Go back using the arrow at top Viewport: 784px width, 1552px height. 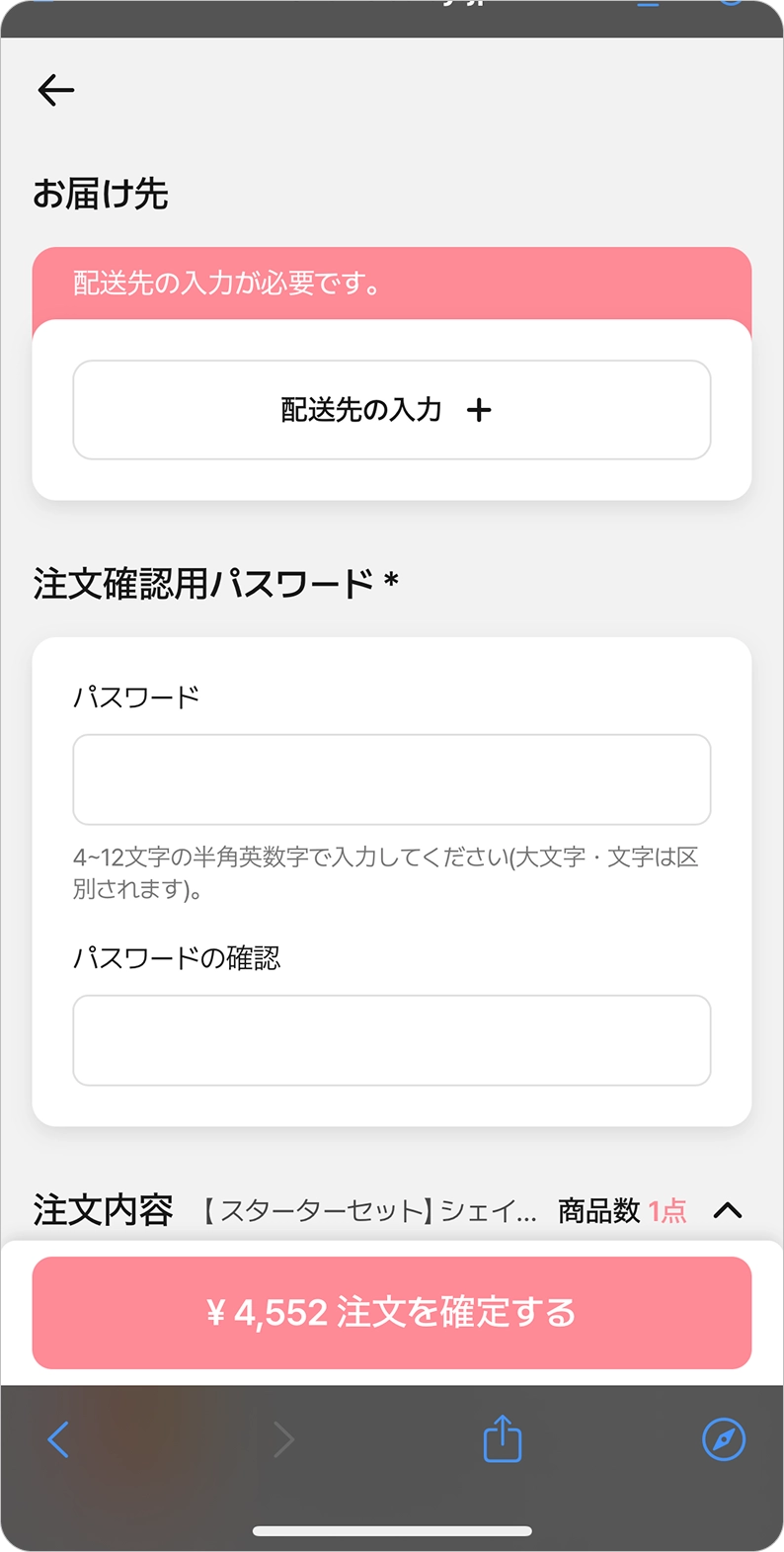(x=56, y=91)
